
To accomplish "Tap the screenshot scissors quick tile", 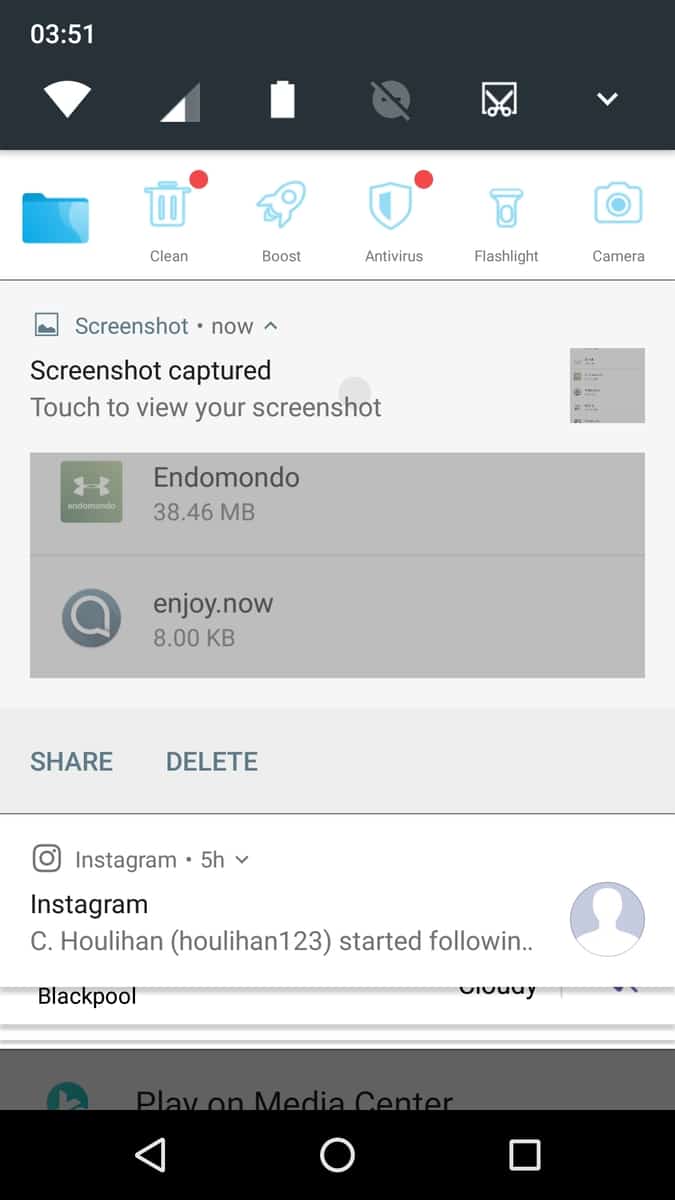I will click(x=499, y=100).
